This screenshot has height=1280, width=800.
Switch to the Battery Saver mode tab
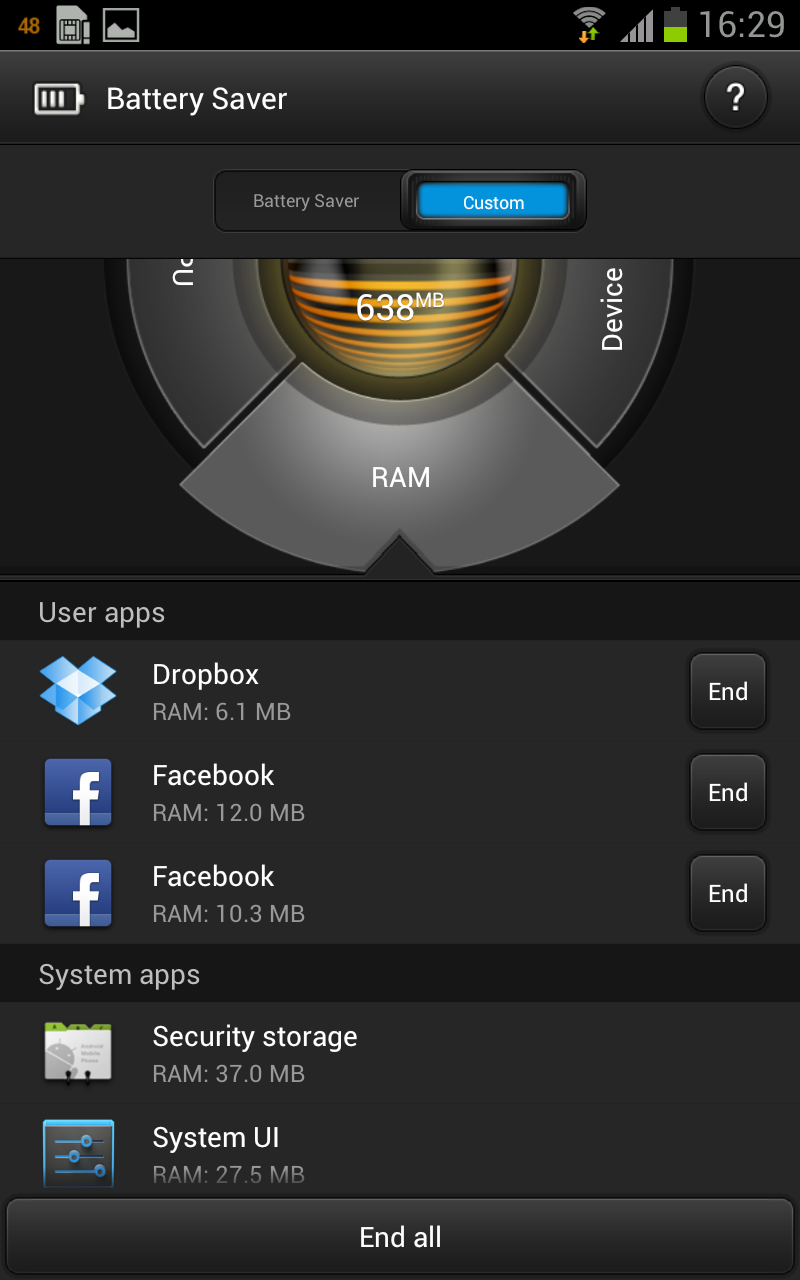coord(306,201)
